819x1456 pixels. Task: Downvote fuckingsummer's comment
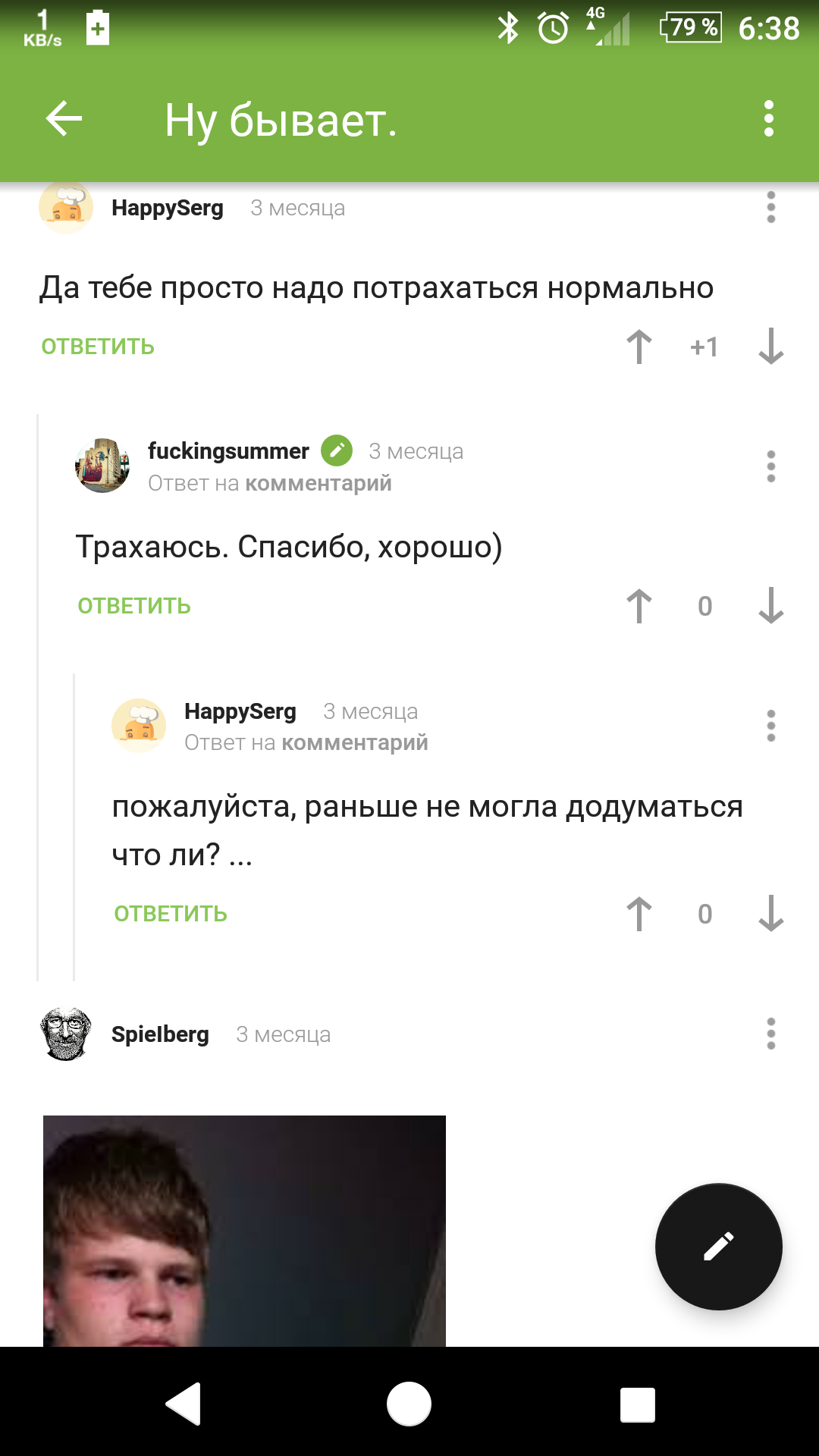(x=770, y=606)
